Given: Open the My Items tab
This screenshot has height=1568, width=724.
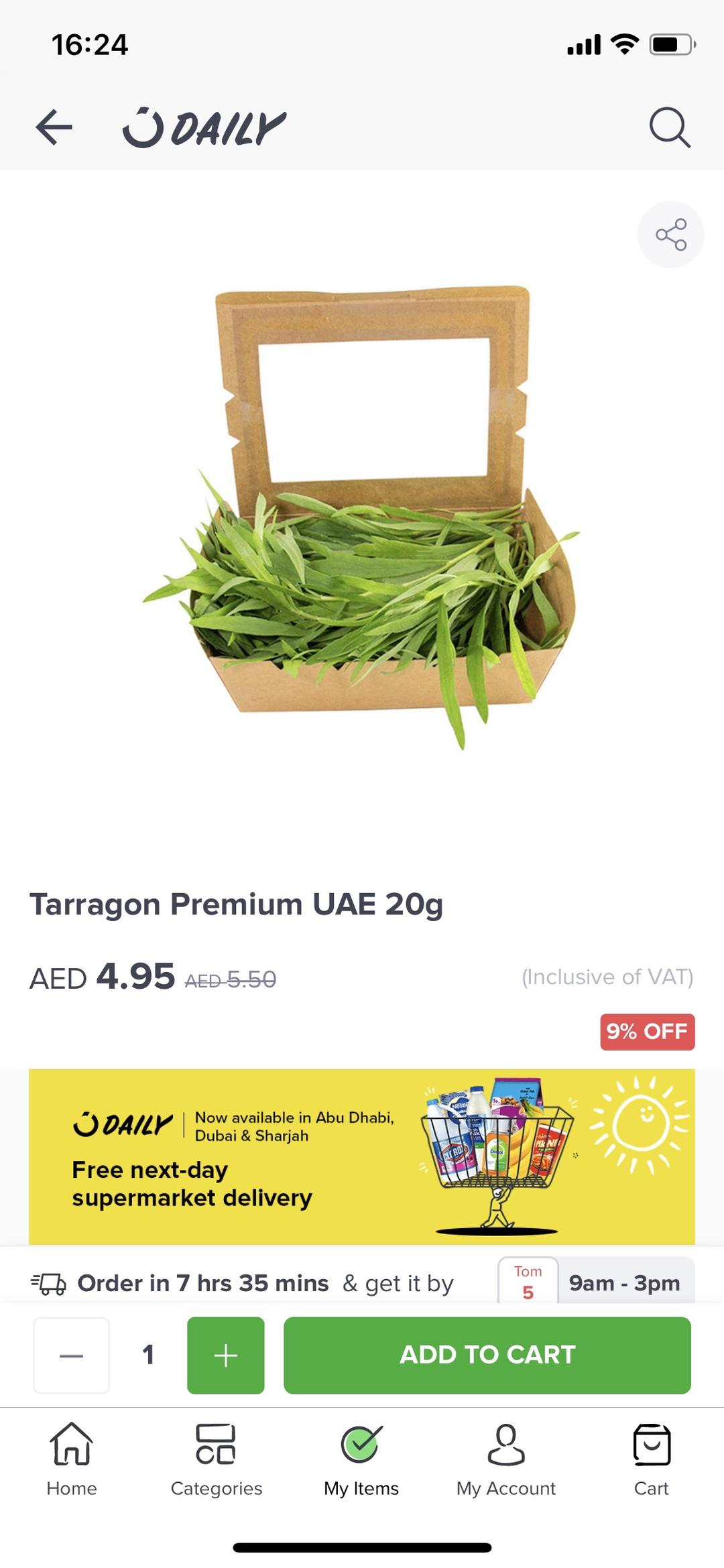Looking at the screenshot, I should click(361, 1460).
